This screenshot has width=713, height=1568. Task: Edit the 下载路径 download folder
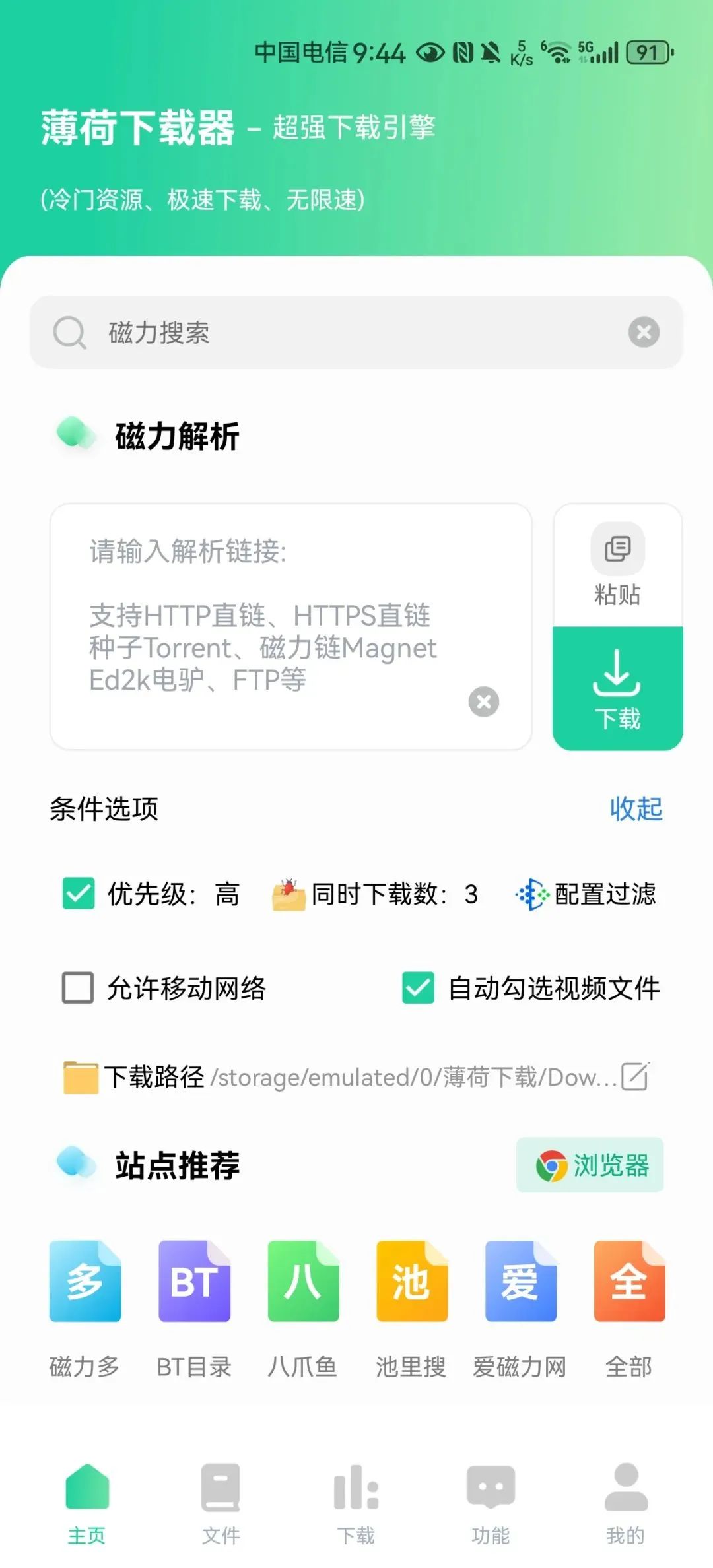(635, 1077)
